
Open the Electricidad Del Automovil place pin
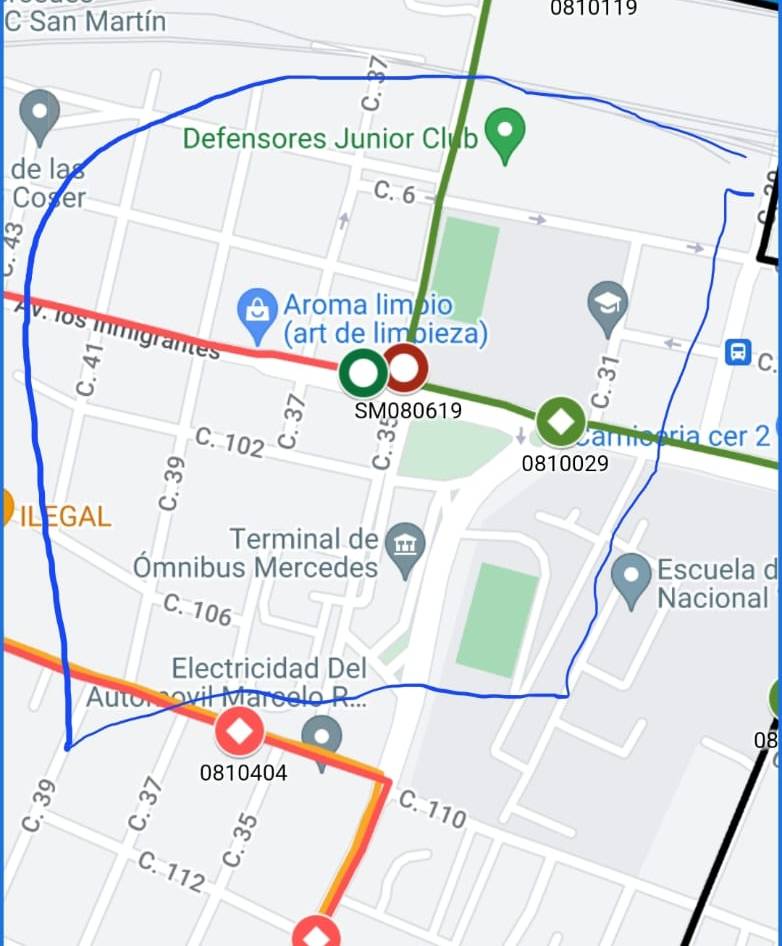(x=322, y=739)
